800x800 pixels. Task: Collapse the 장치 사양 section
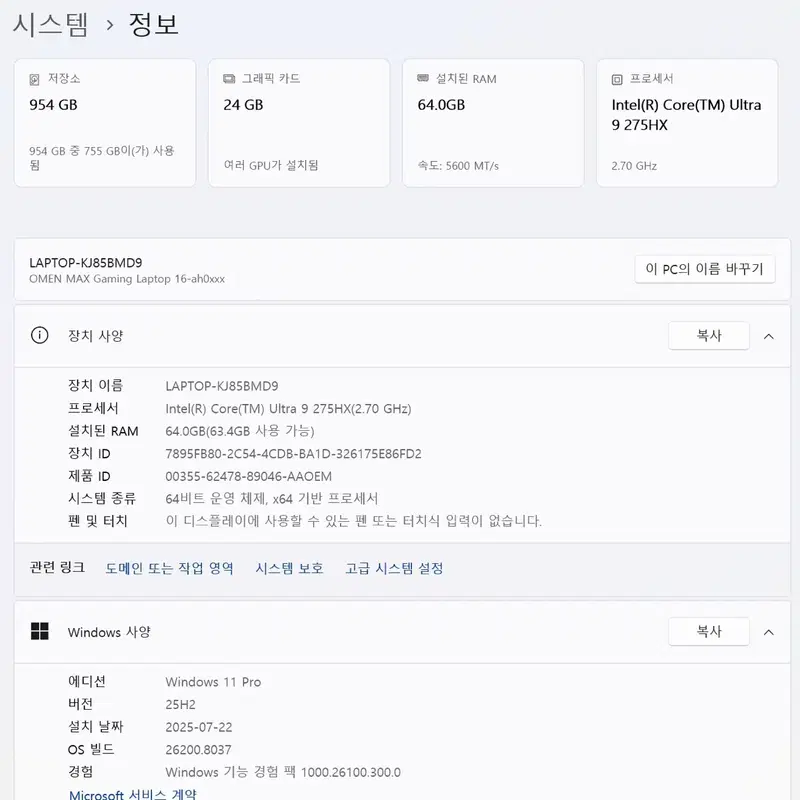click(x=769, y=336)
